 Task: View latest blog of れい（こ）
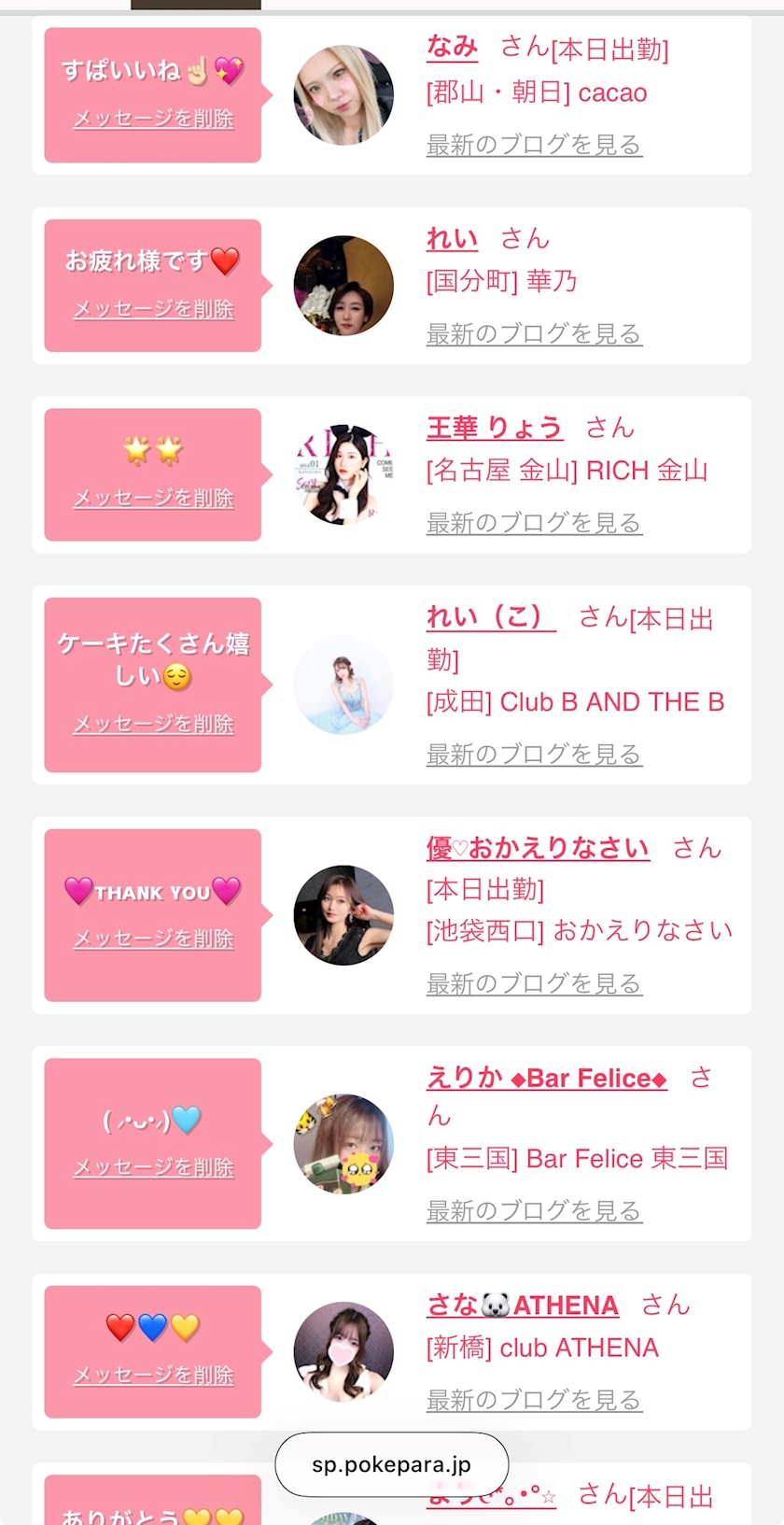click(534, 754)
